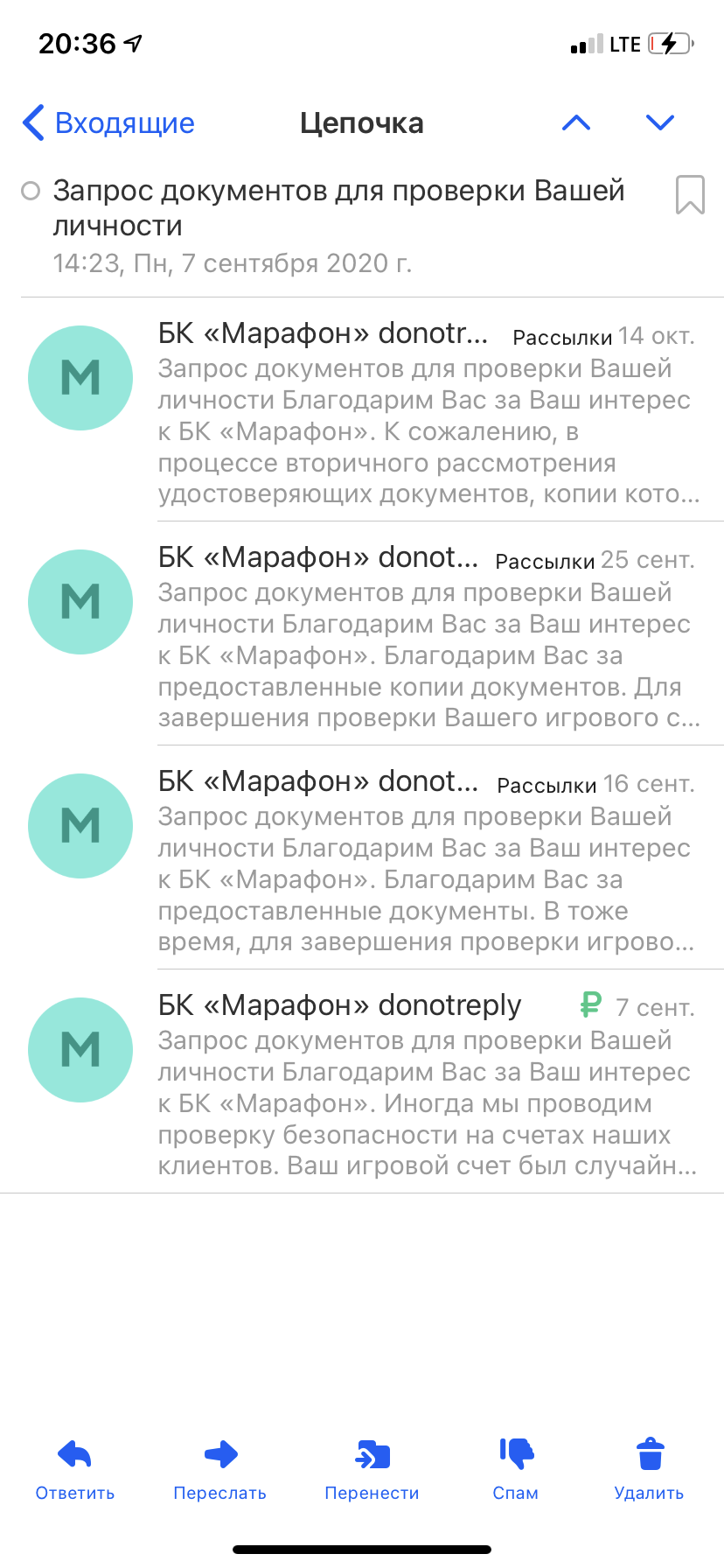Go to previous thread with up arrow

point(576,122)
